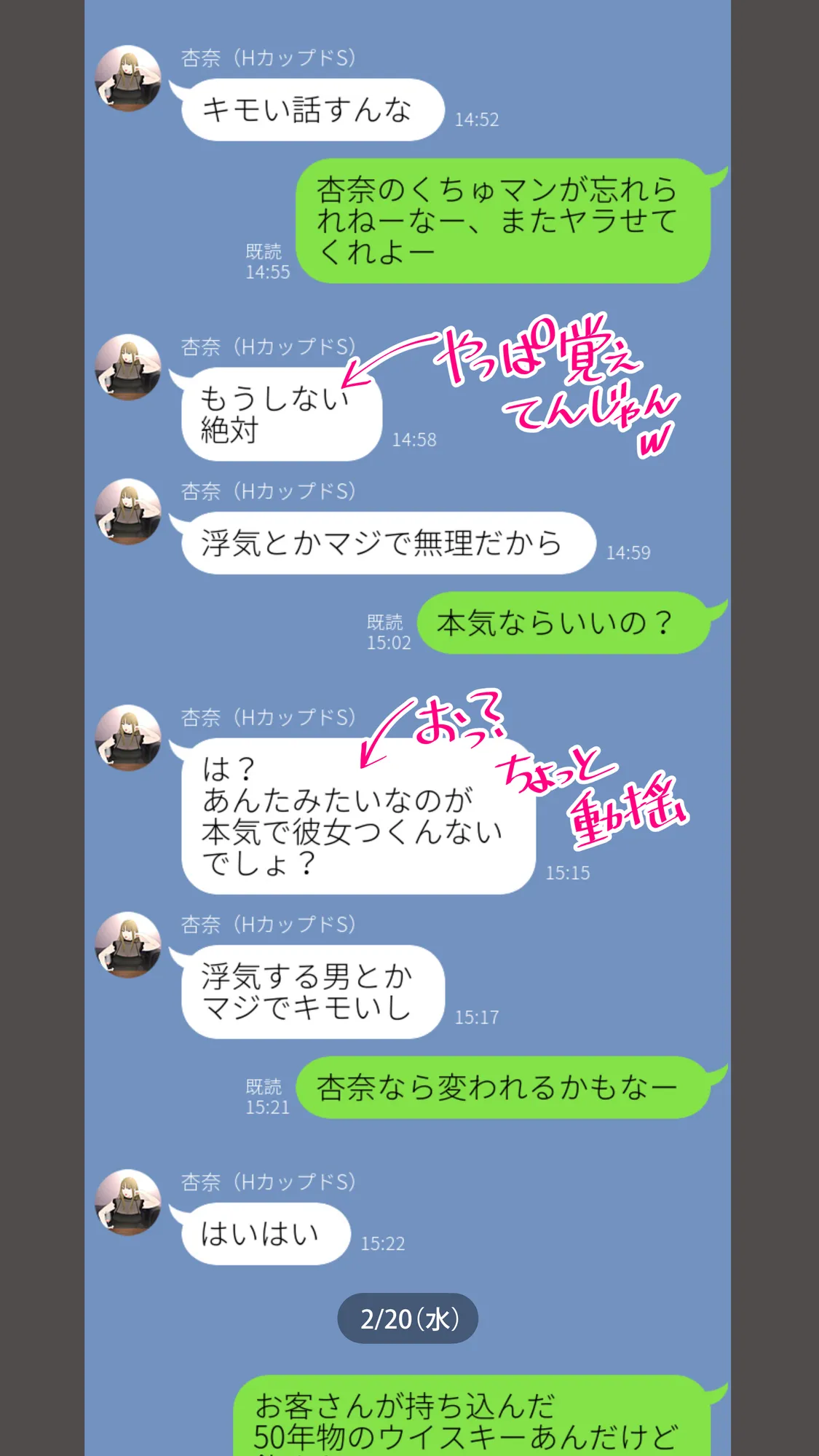Select the date divider 2/20（水）

click(409, 1318)
